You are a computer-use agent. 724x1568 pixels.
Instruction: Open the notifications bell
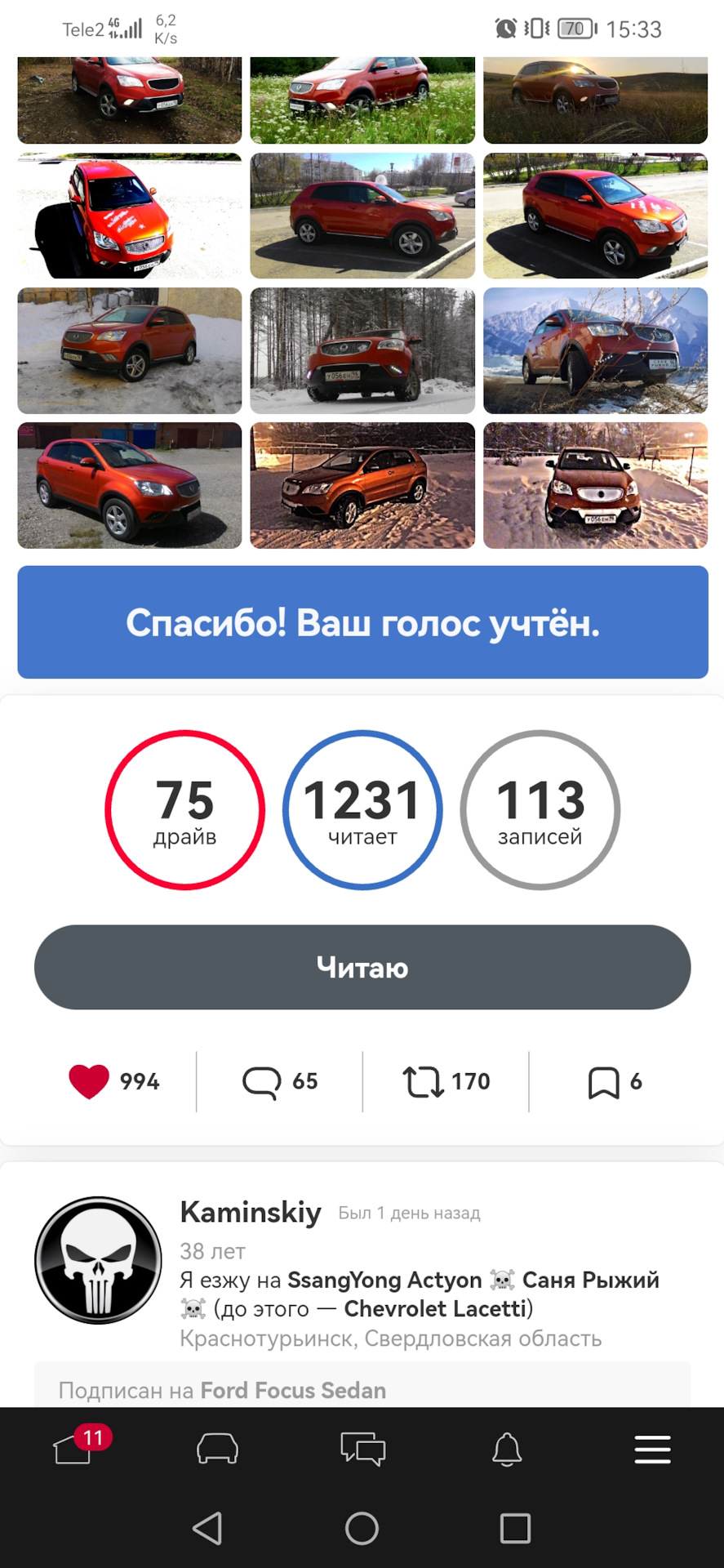pos(507,1450)
